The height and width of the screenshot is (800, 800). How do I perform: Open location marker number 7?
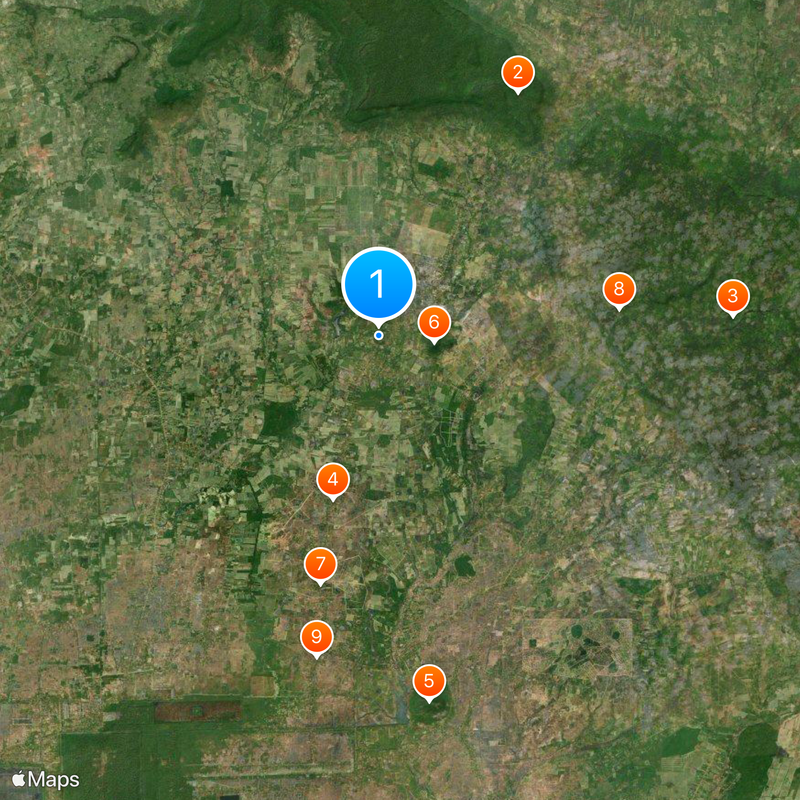[320, 564]
